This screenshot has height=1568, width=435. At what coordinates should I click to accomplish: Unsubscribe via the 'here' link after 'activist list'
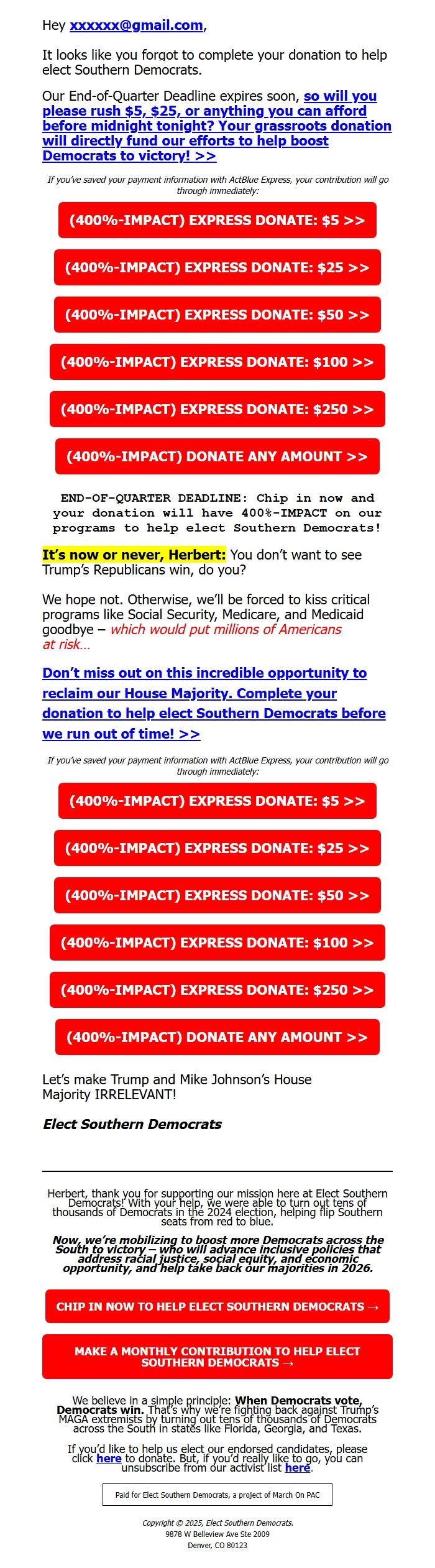click(x=297, y=1467)
